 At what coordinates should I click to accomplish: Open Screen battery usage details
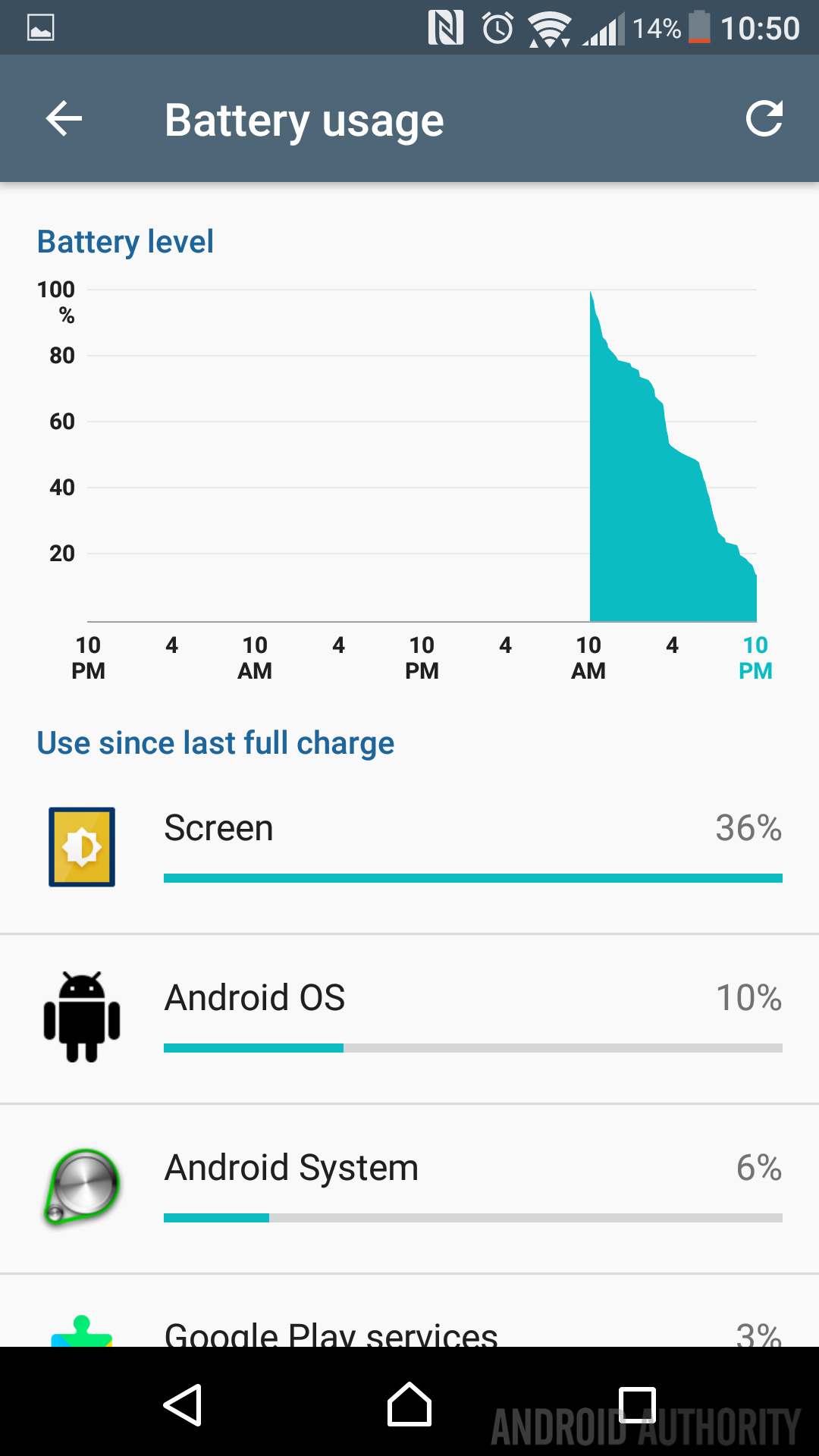409,849
